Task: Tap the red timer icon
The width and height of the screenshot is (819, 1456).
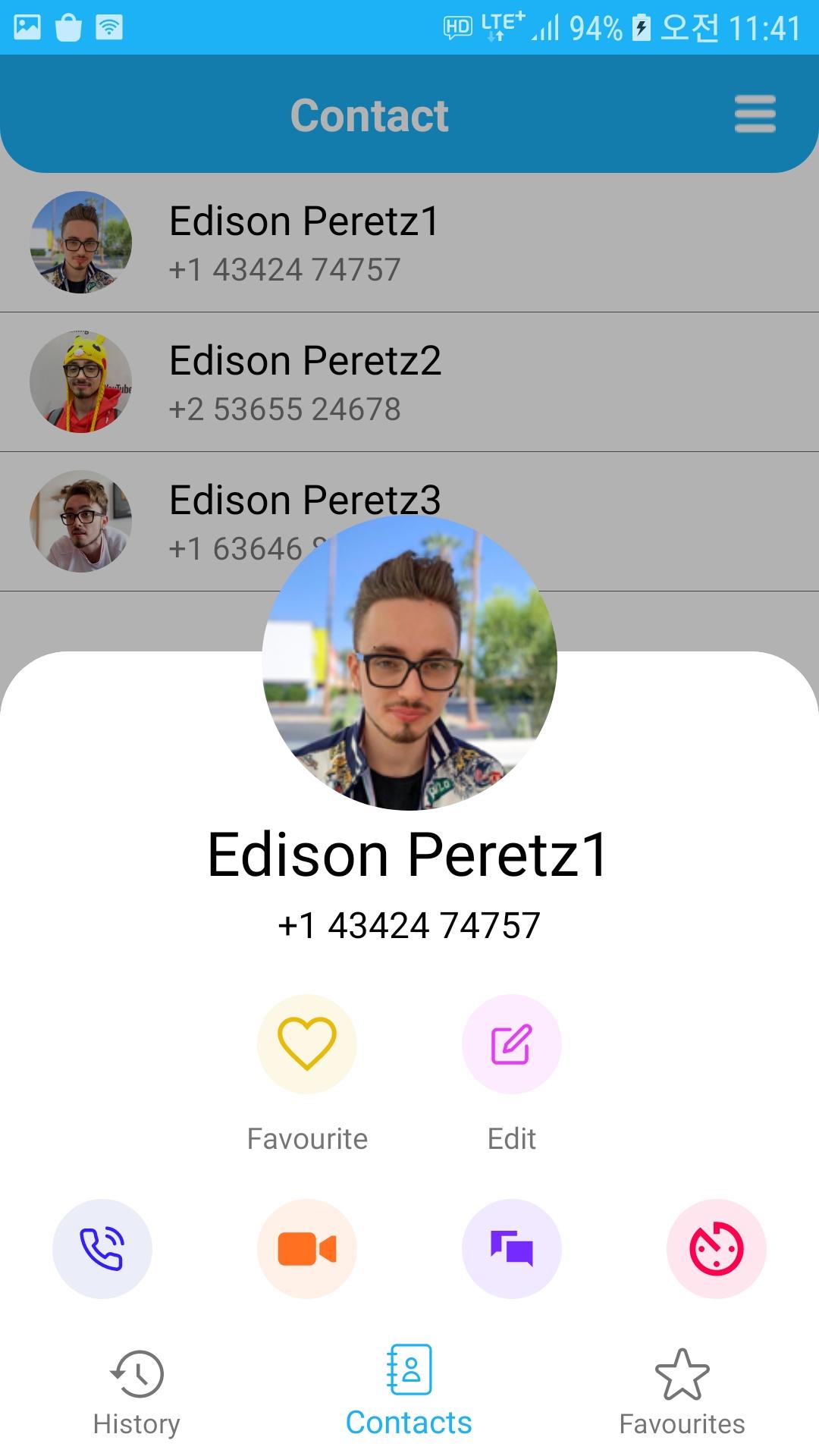Action: pyautogui.click(x=716, y=1248)
